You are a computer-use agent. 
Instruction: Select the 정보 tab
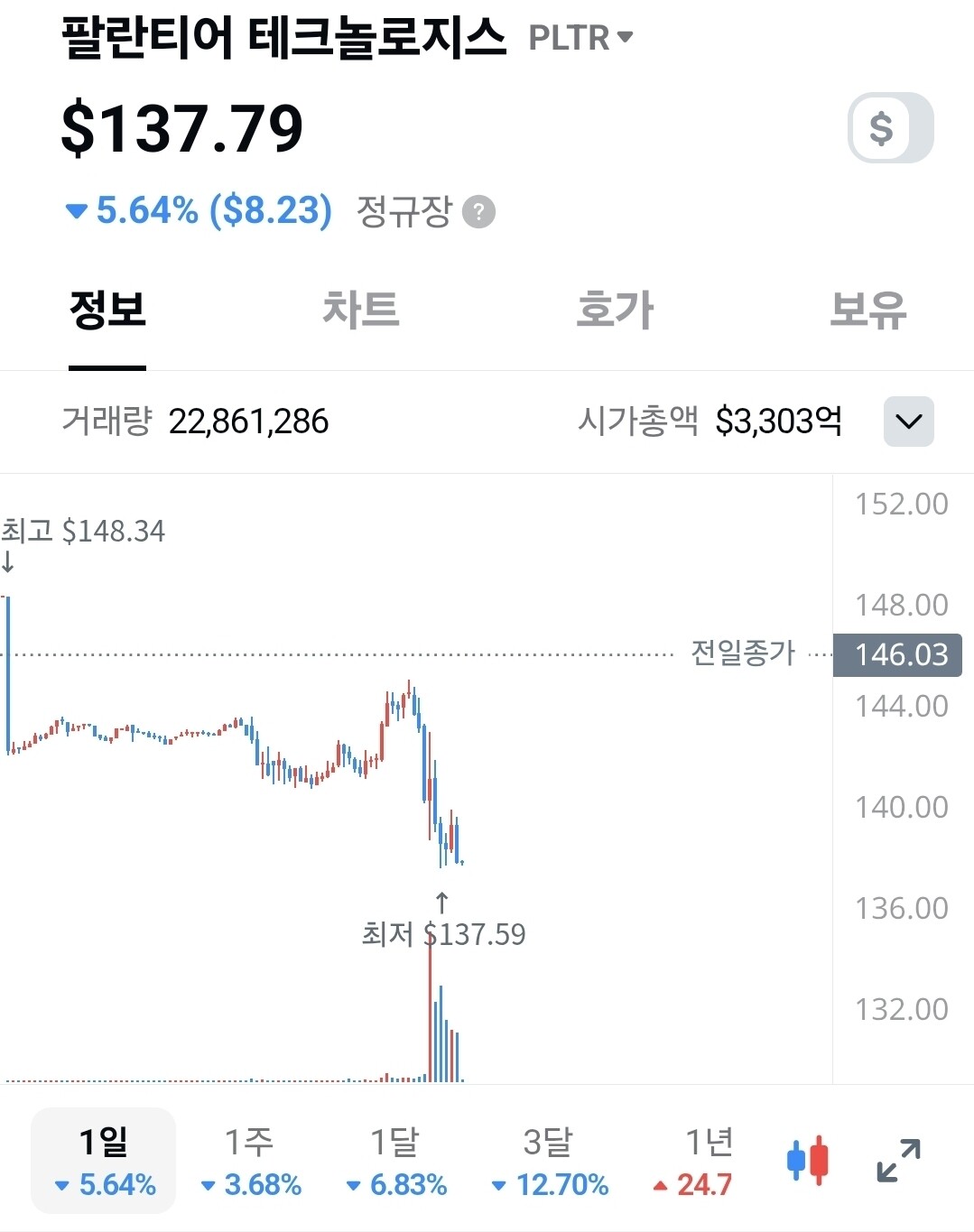pos(107,310)
